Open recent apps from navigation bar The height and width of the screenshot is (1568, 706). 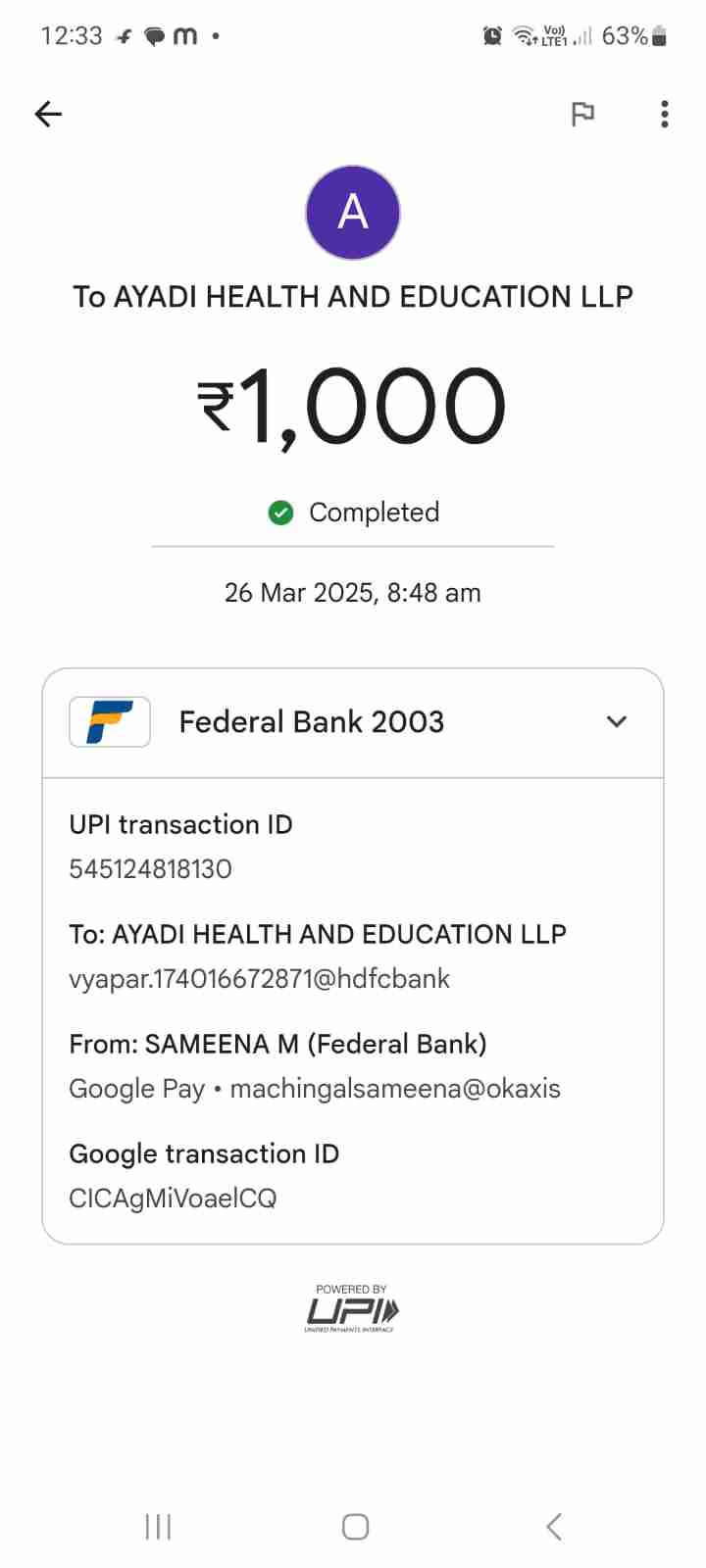tap(158, 1526)
